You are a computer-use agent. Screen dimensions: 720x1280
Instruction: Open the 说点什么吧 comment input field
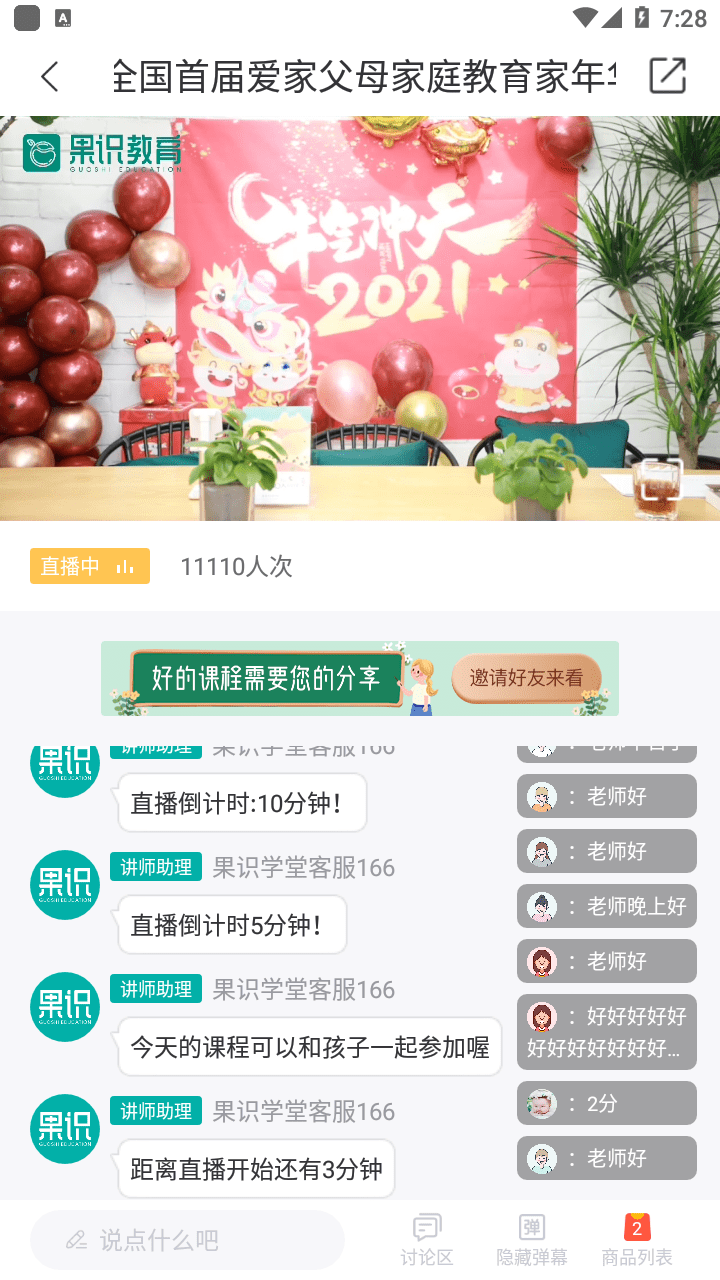coord(188,1241)
